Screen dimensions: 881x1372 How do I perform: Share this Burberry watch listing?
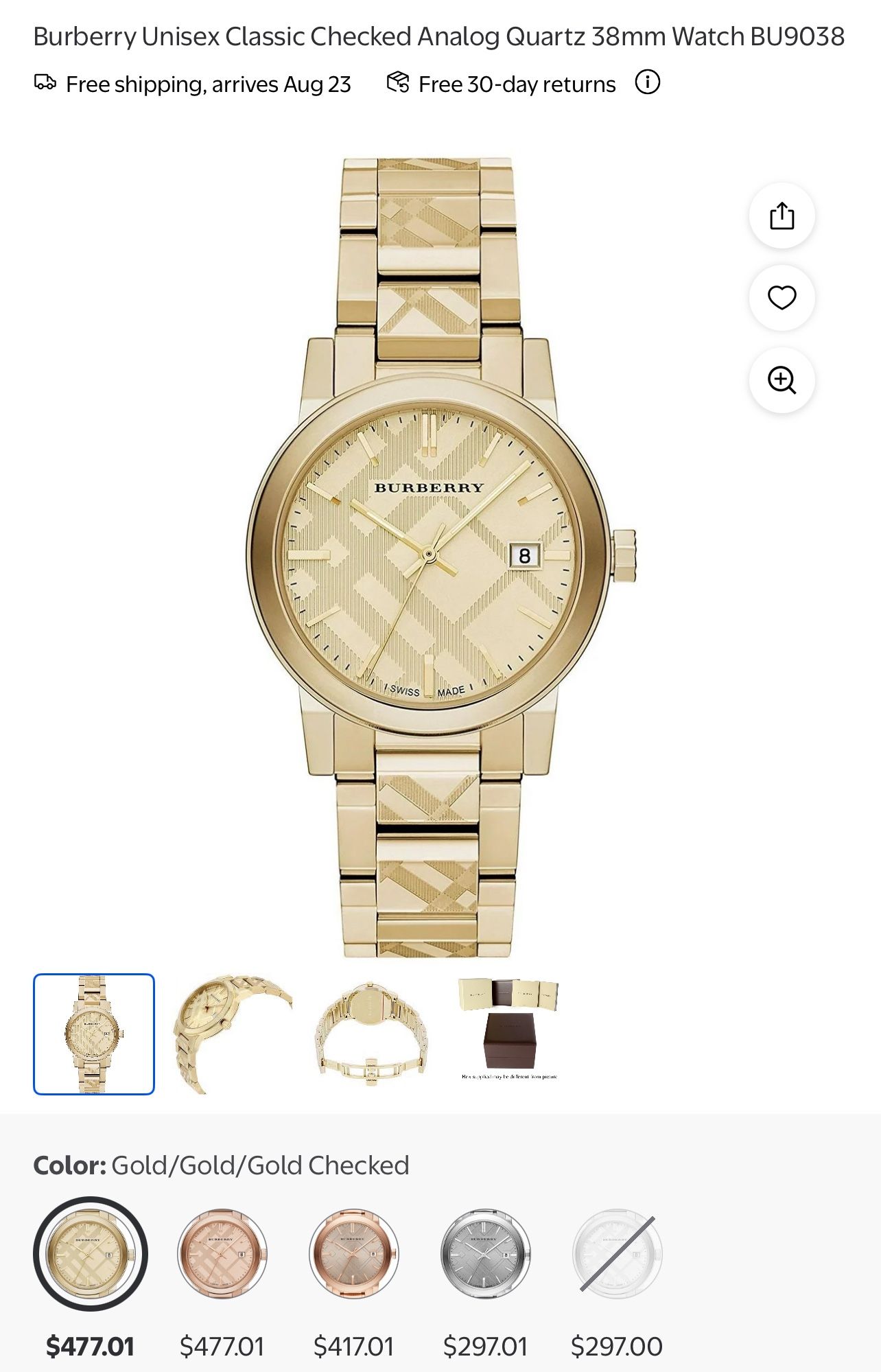(x=782, y=216)
